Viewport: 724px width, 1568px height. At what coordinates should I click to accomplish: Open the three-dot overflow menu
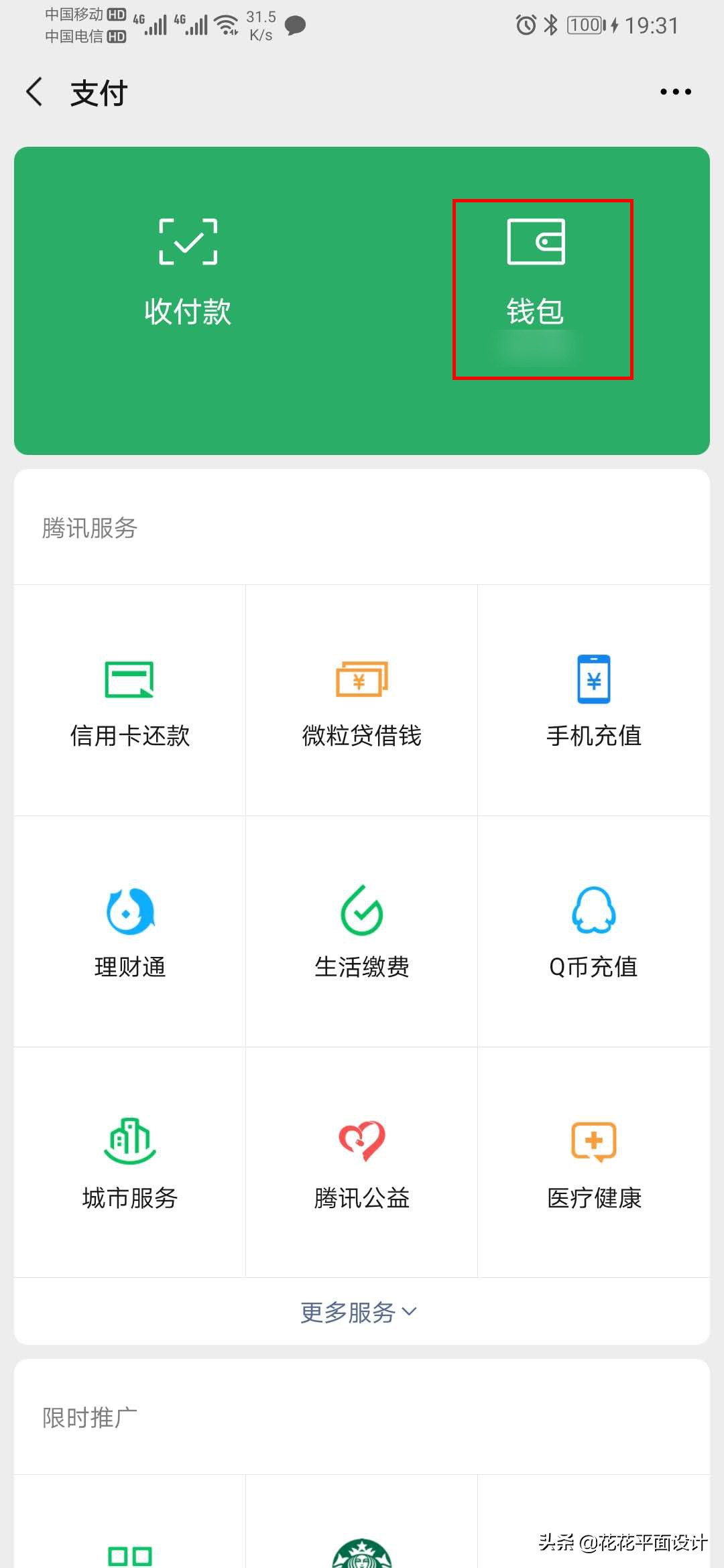click(674, 92)
